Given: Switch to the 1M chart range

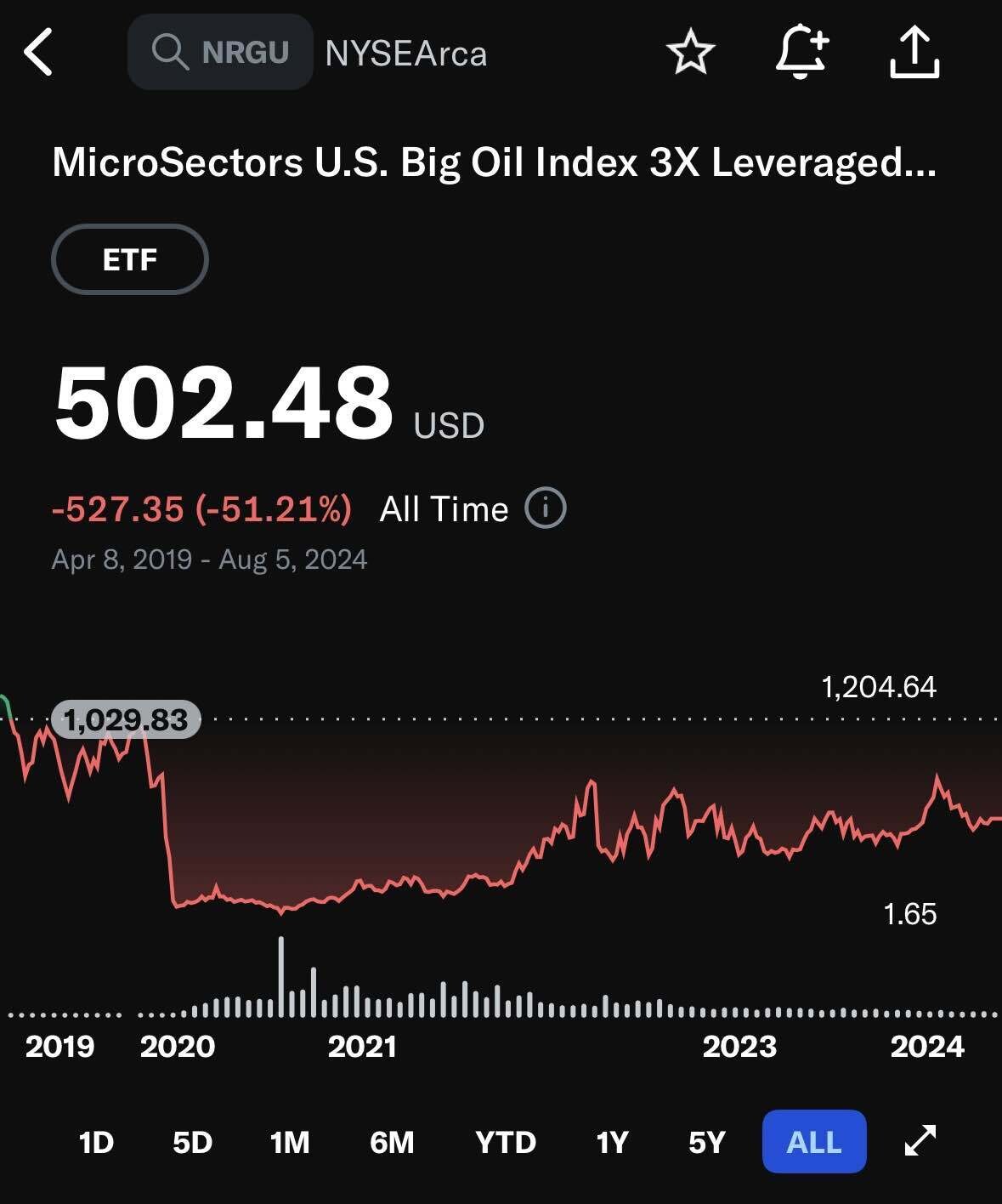Looking at the screenshot, I should click(290, 1142).
